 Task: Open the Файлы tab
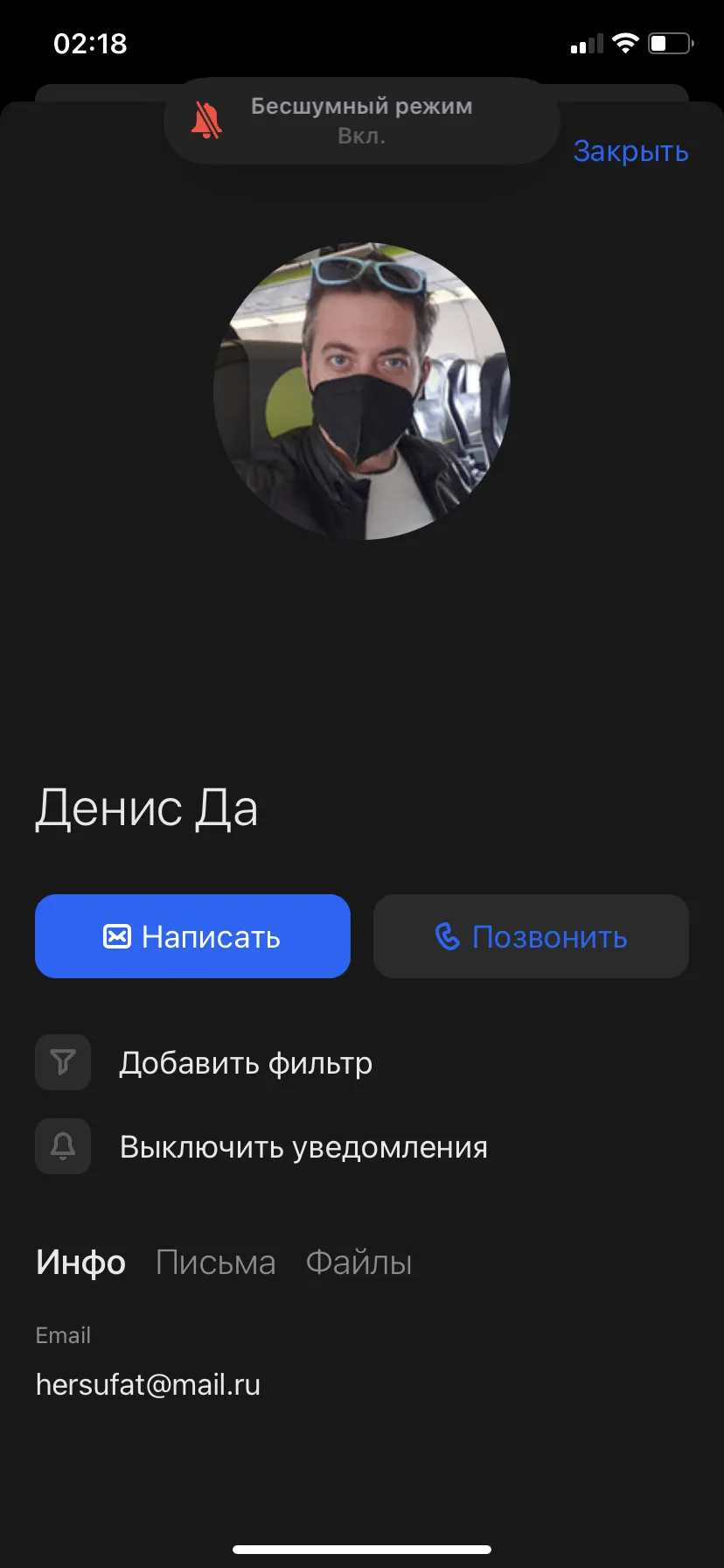(x=359, y=1263)
